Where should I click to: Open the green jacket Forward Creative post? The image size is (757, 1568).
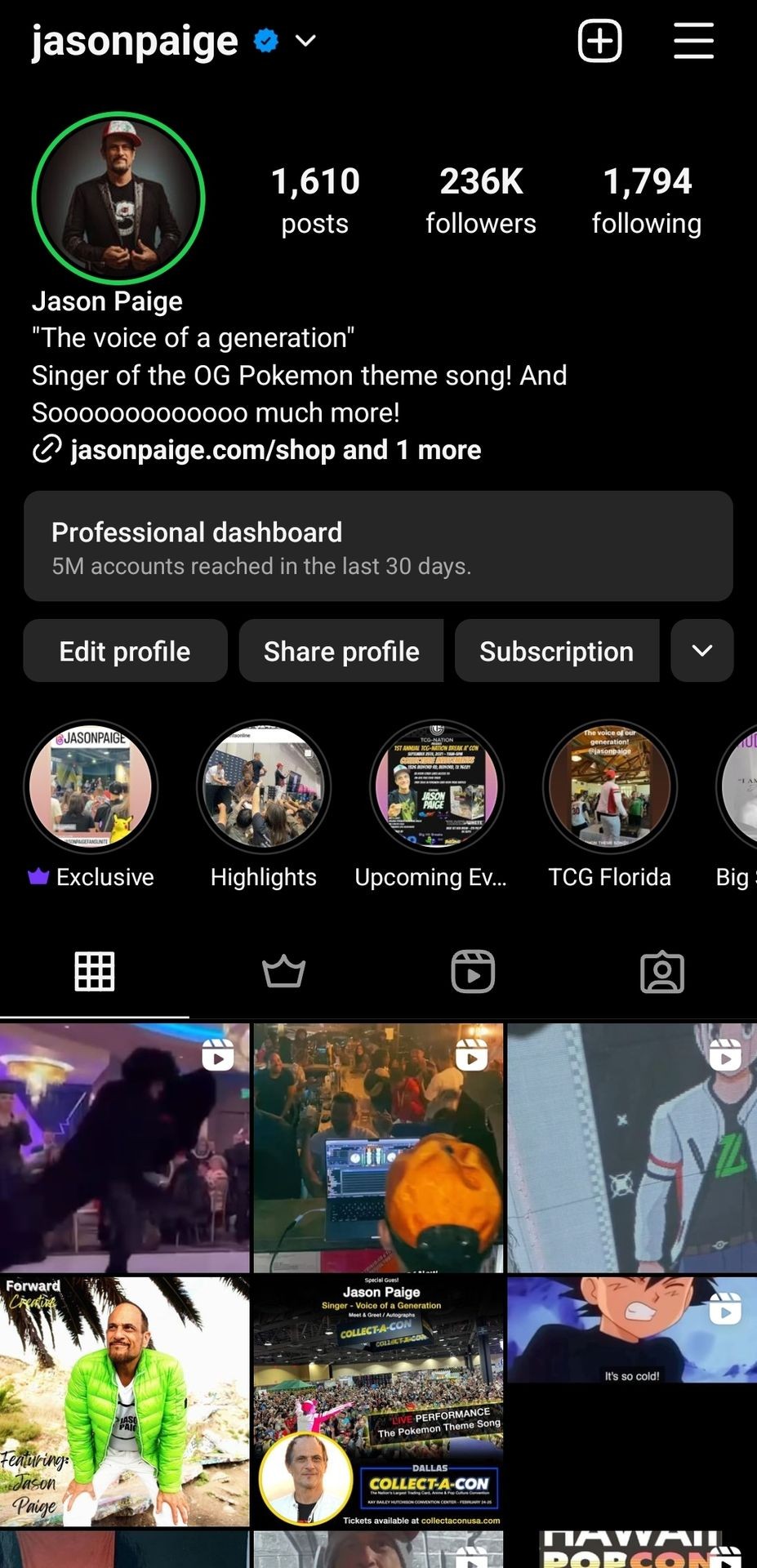[x=124, y=1401]
